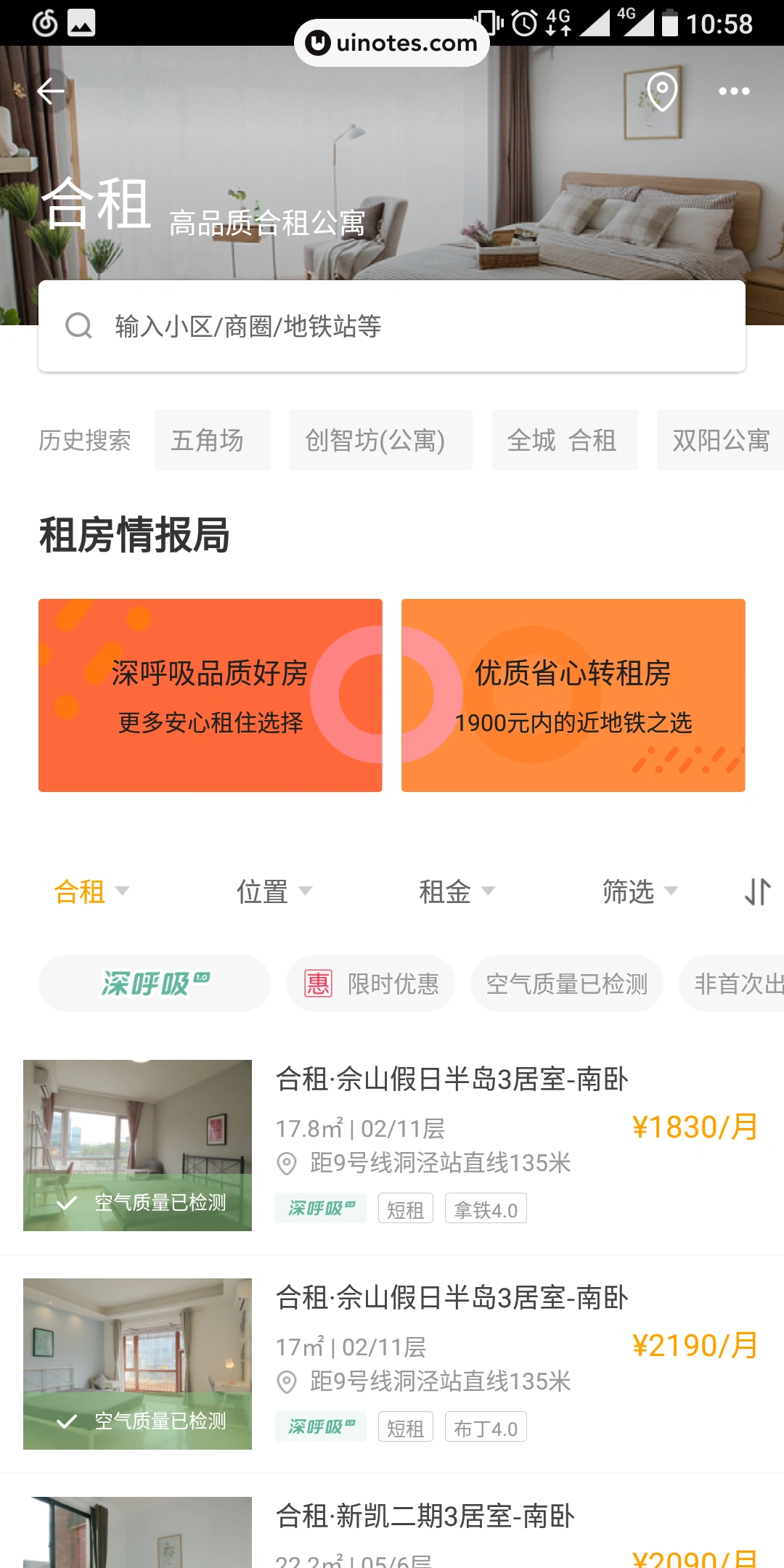Tap the search magnifier icon

[78, 326]
